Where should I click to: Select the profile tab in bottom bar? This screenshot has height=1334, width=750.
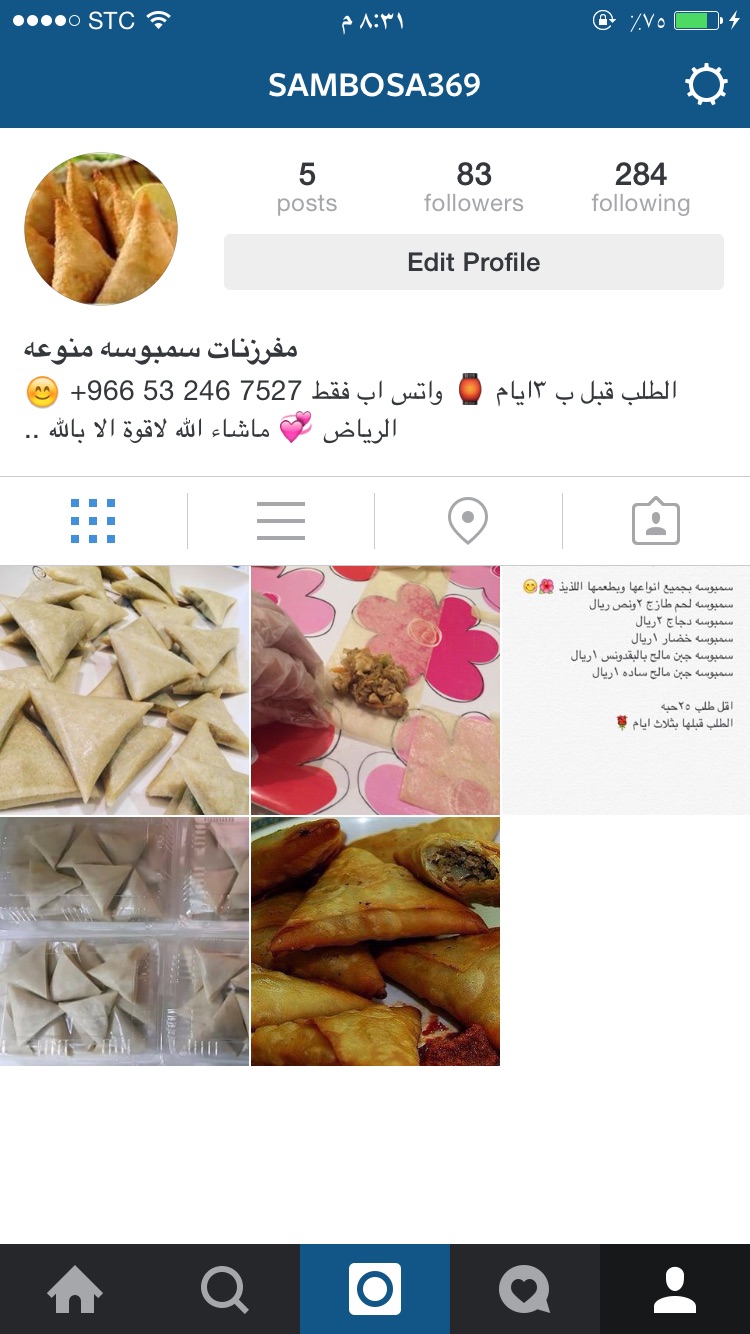pos(675,1290)
